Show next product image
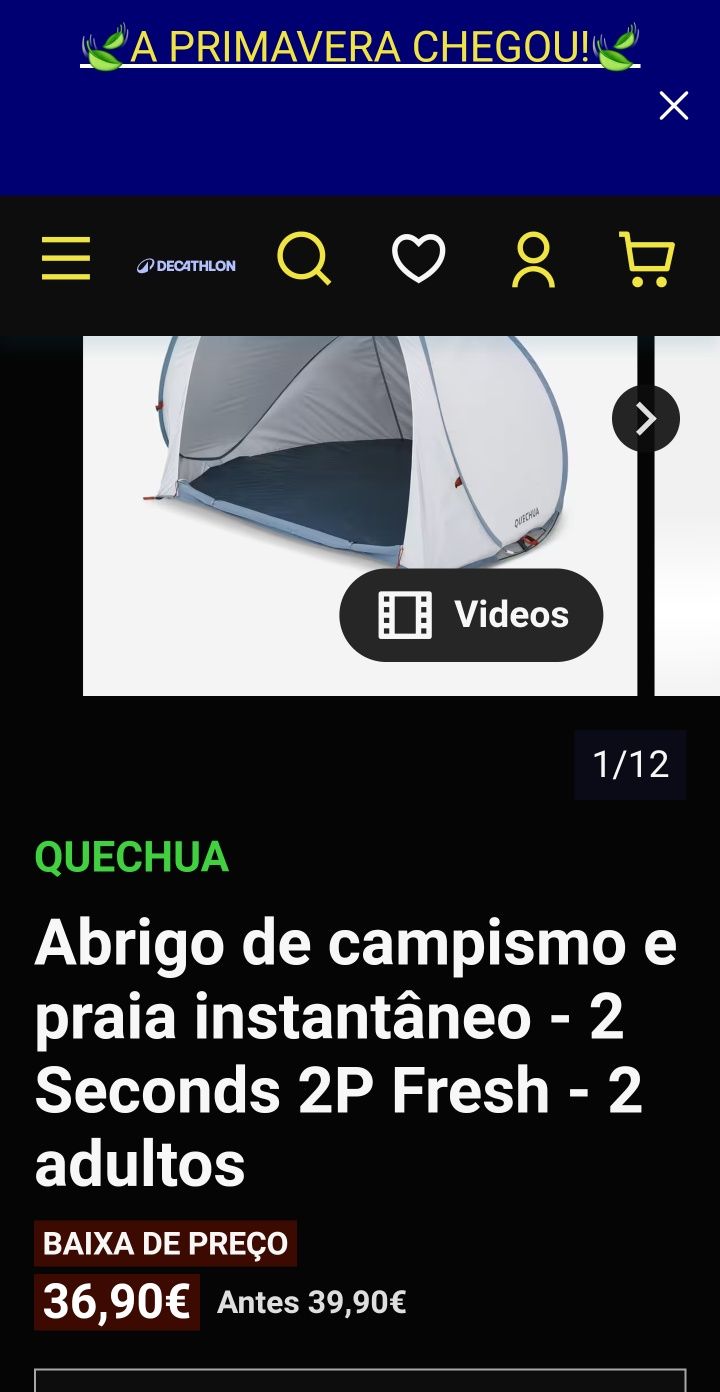This screenshot has height=1392, width=720. [645, 418]
